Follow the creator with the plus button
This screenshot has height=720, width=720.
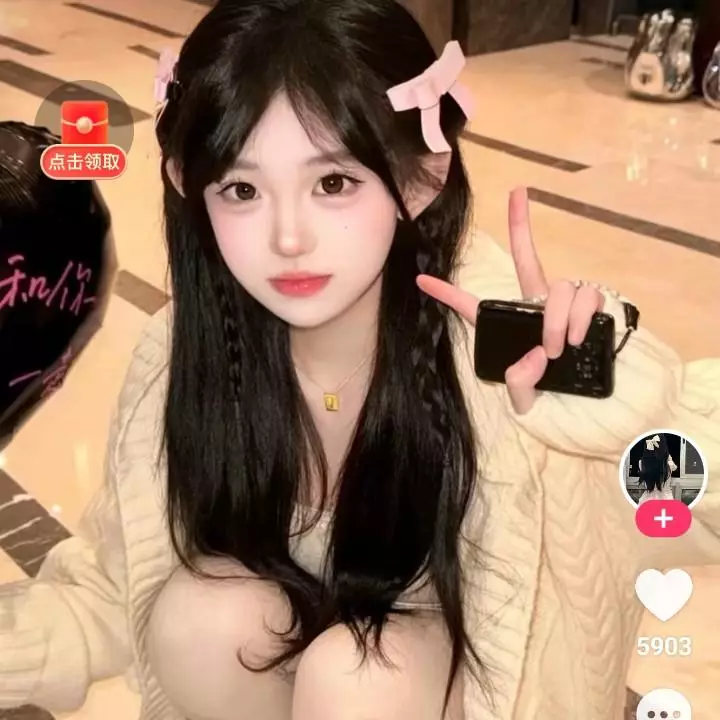664,519
